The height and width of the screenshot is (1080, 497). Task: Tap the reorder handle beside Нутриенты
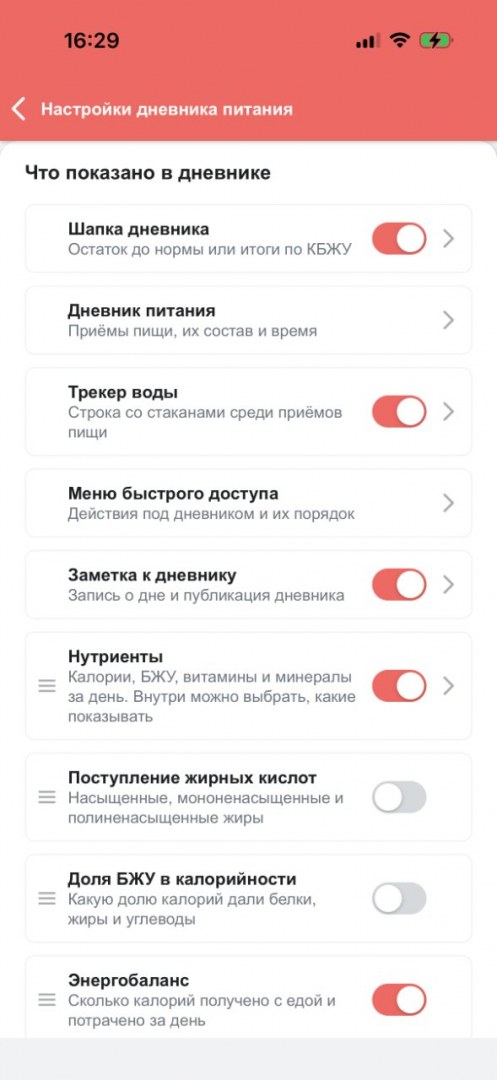coord(47,686)
